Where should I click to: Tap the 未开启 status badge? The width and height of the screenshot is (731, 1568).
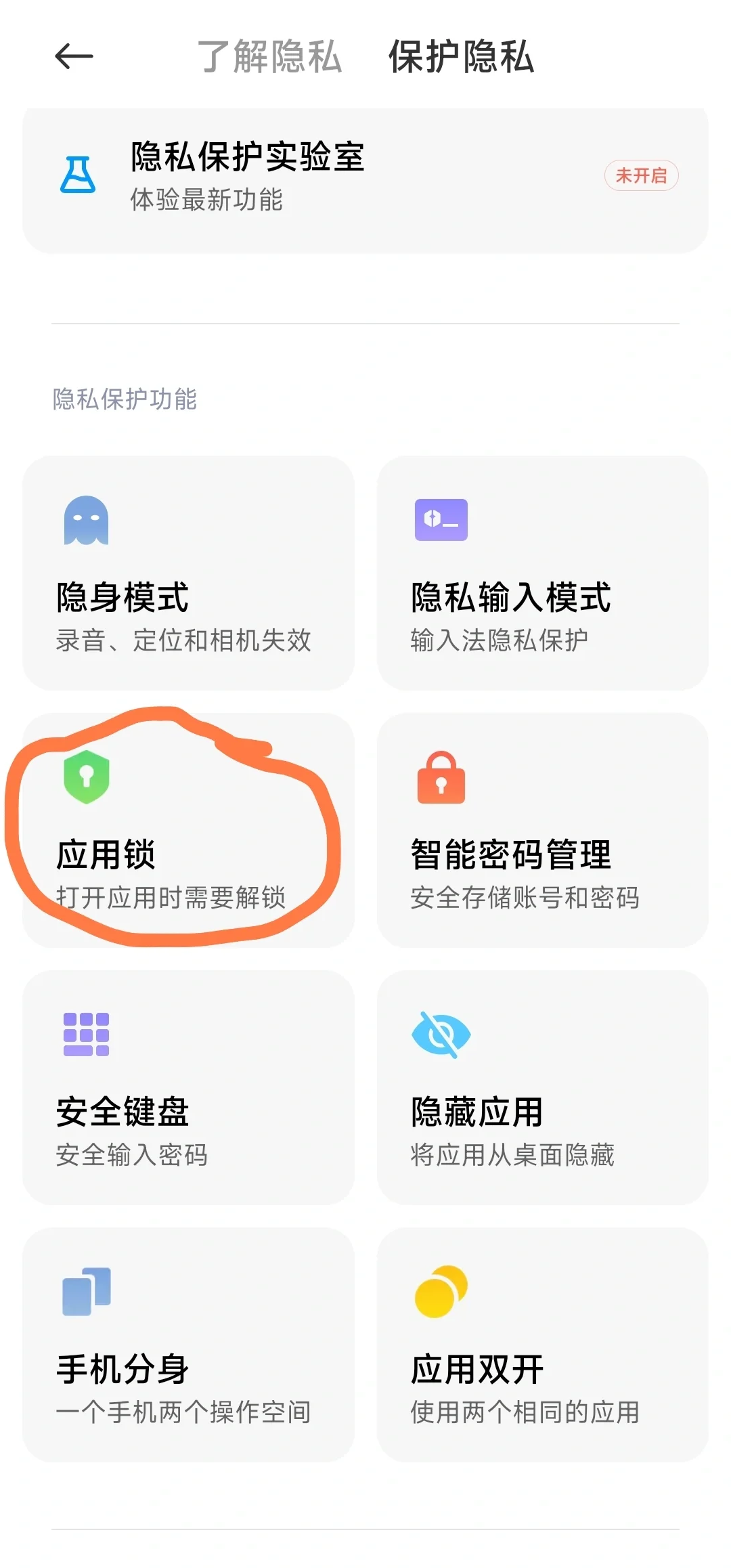tap(640, 175)
